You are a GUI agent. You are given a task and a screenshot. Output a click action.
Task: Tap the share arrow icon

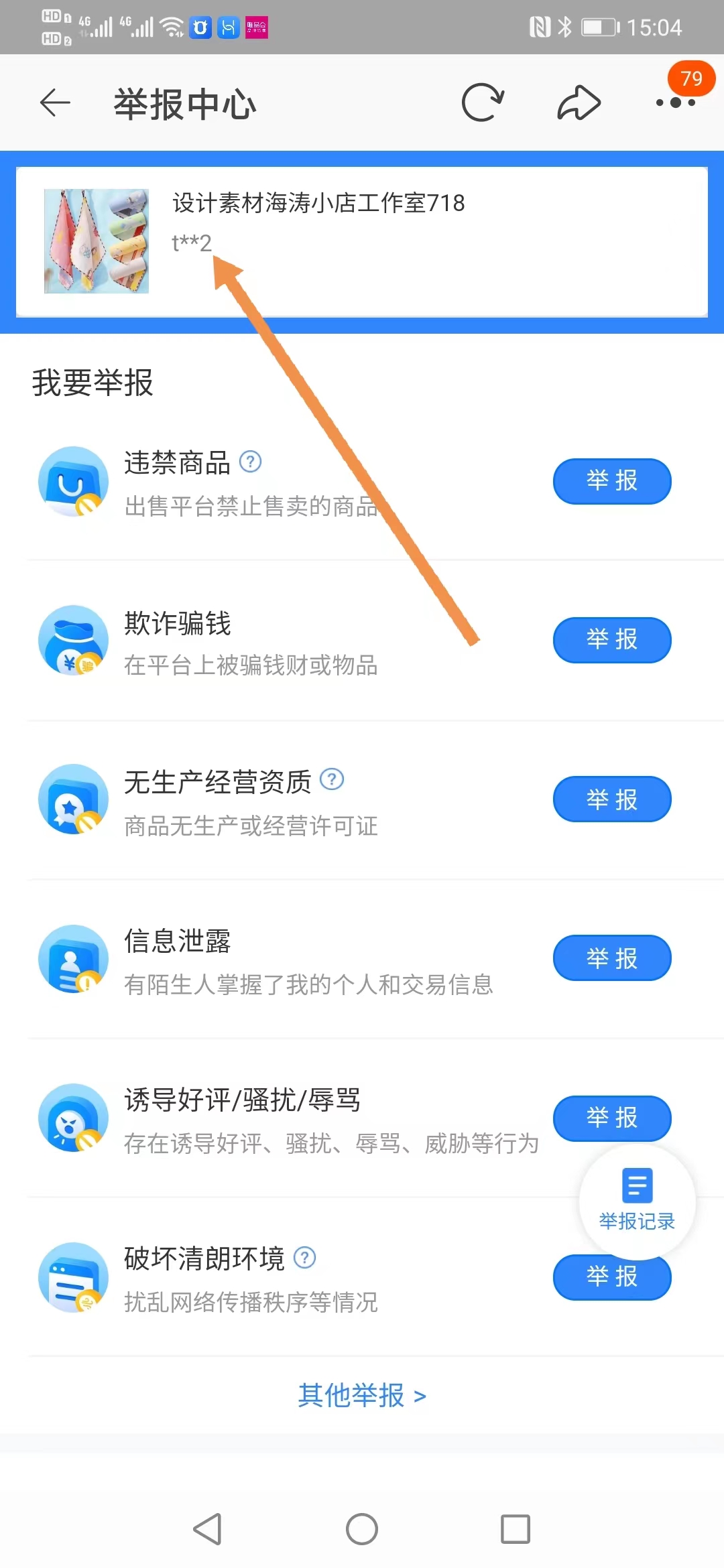point(578,102)
